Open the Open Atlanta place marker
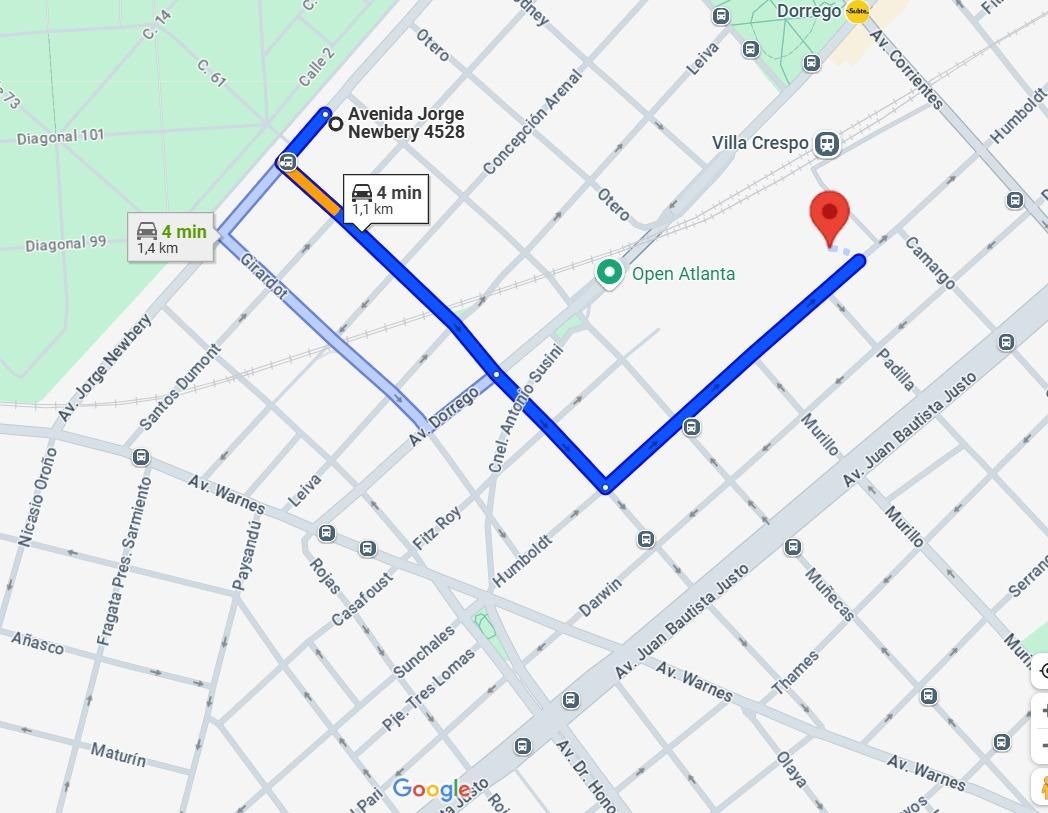 pyautogui.click(x=609, y=273)
